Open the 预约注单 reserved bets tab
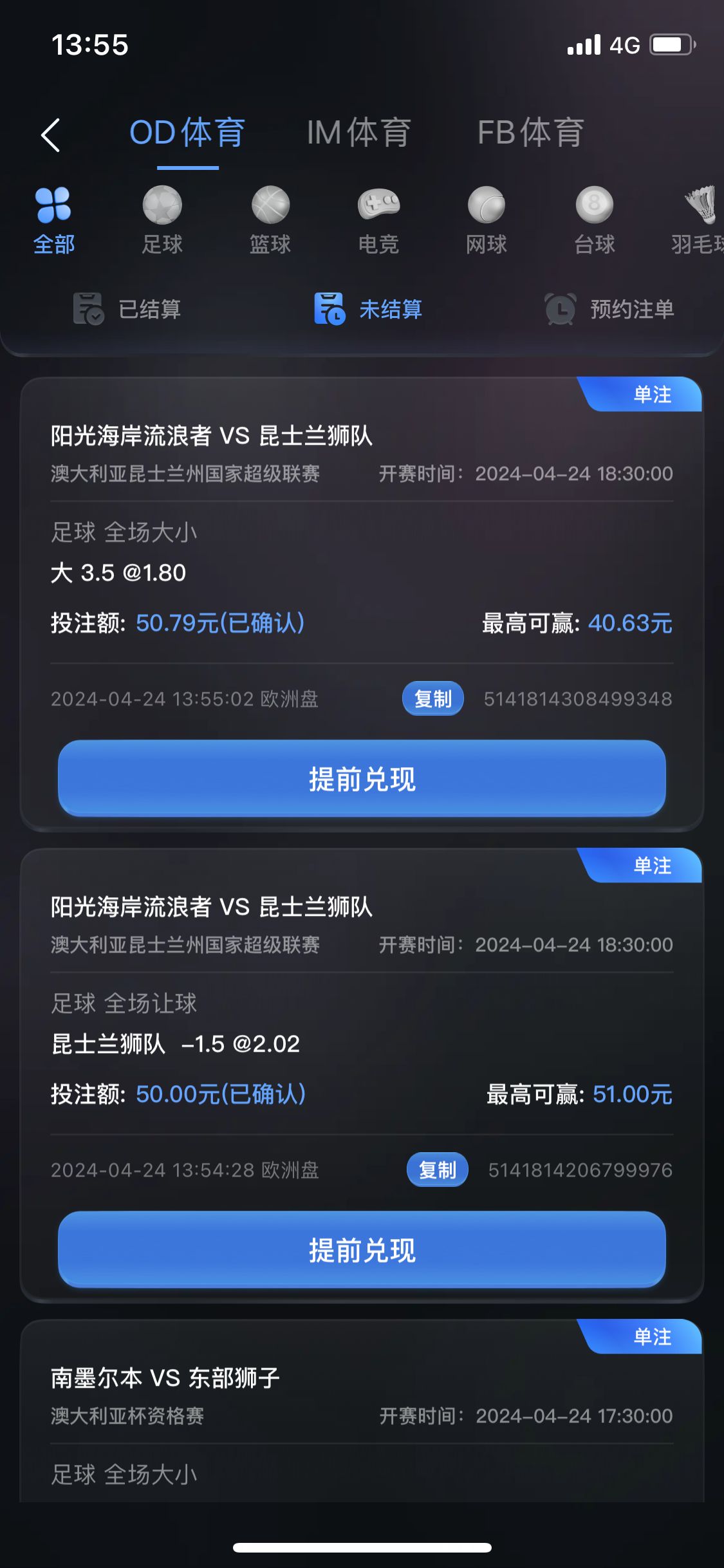 click(x=609, y=309)
